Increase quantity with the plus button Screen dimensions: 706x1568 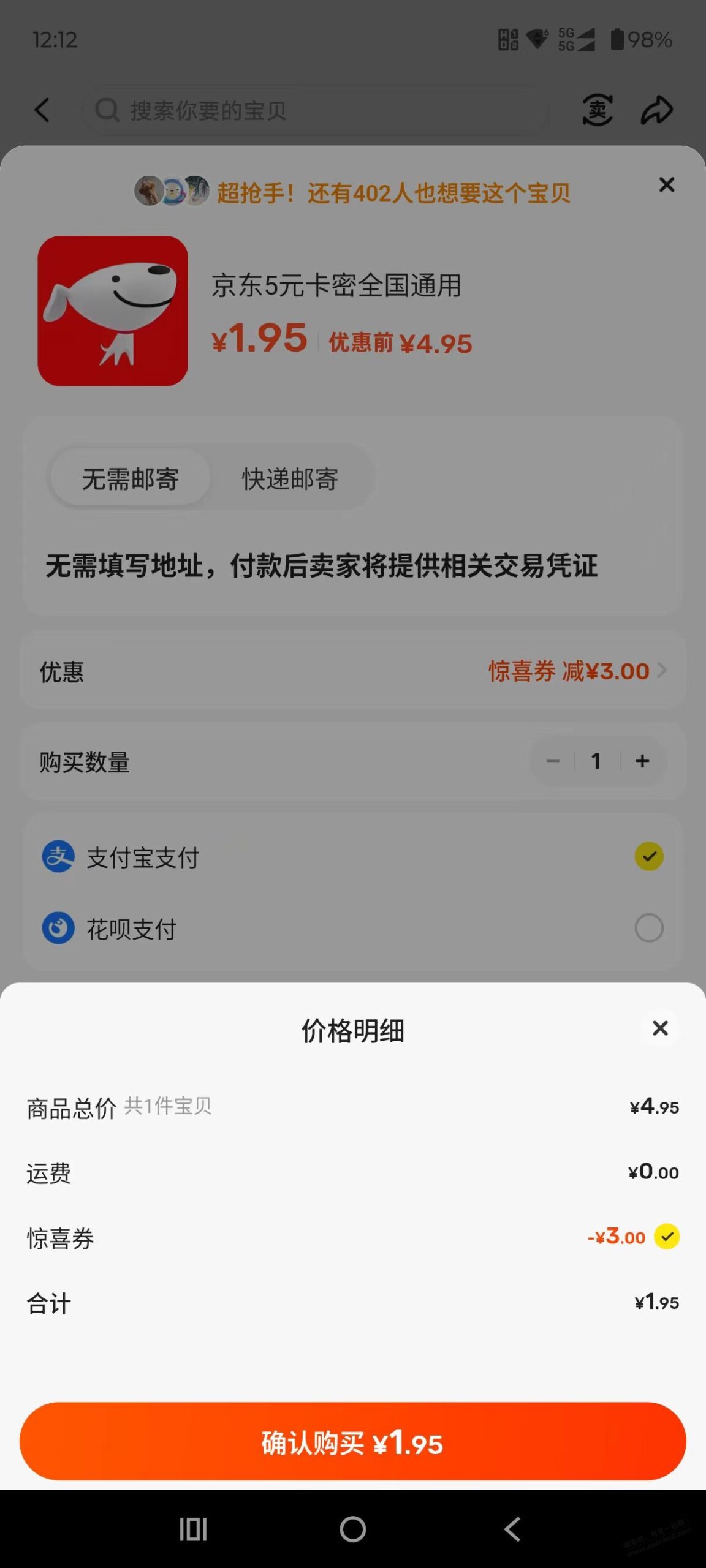pyautogui.click(x=642, y=761)
